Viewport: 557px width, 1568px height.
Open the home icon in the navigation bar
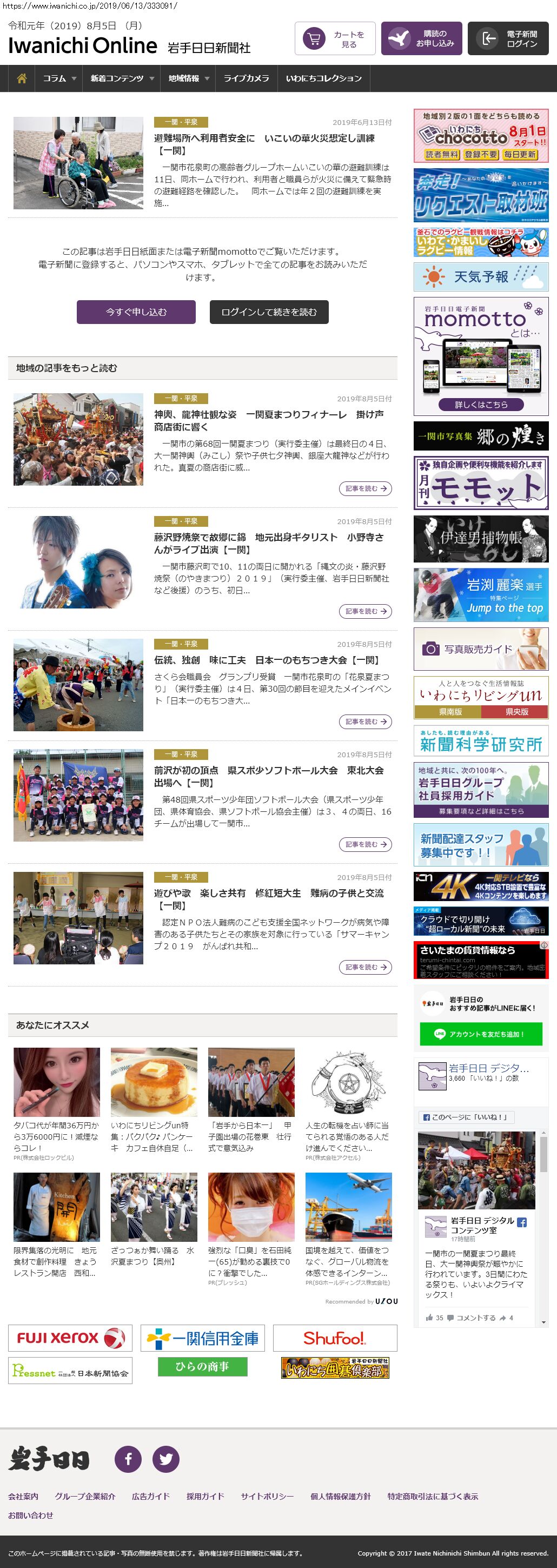tap(22, 78)
